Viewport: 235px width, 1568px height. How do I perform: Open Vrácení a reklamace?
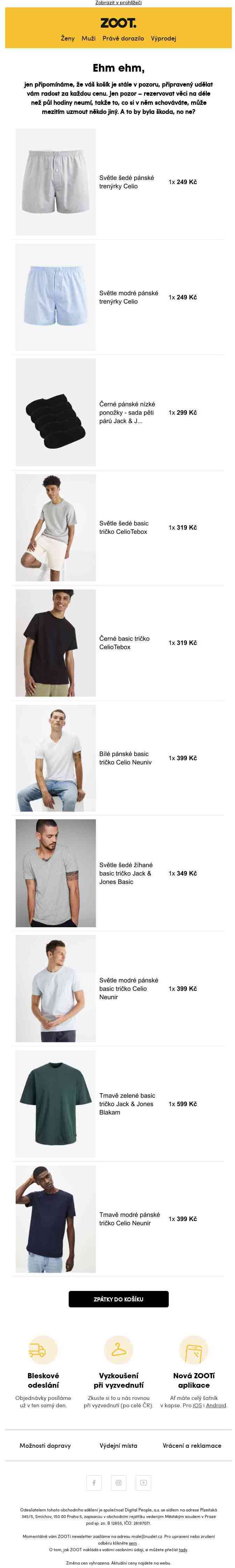pyautogui.click(x=192, y=1446)
